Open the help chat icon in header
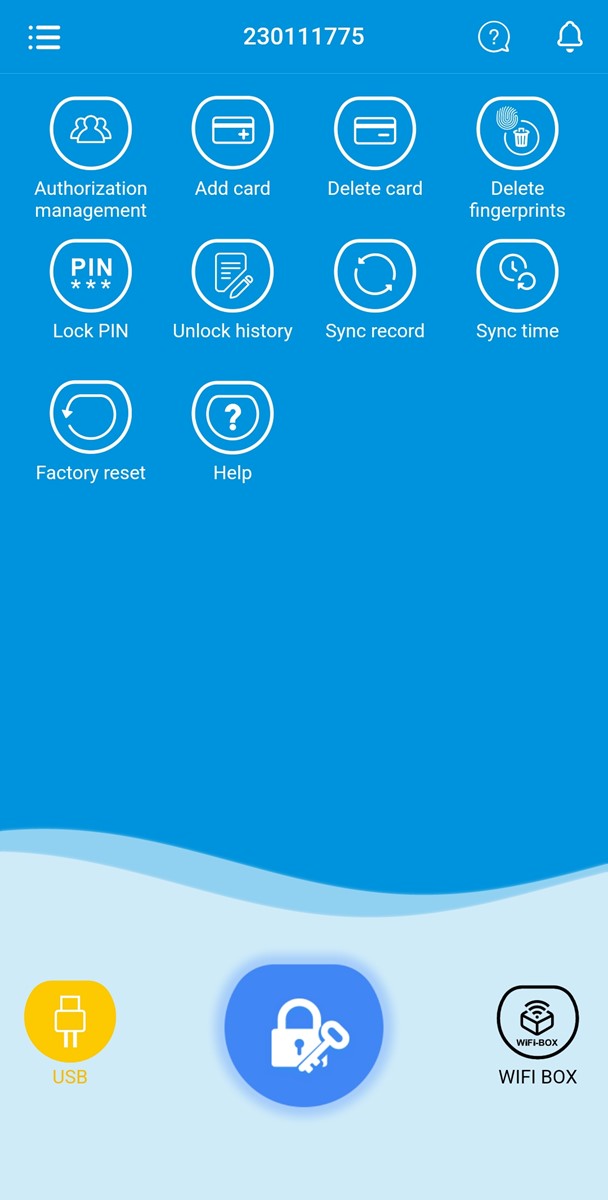Viewport: 608px width, 1200px height. (x=493, y=38)
